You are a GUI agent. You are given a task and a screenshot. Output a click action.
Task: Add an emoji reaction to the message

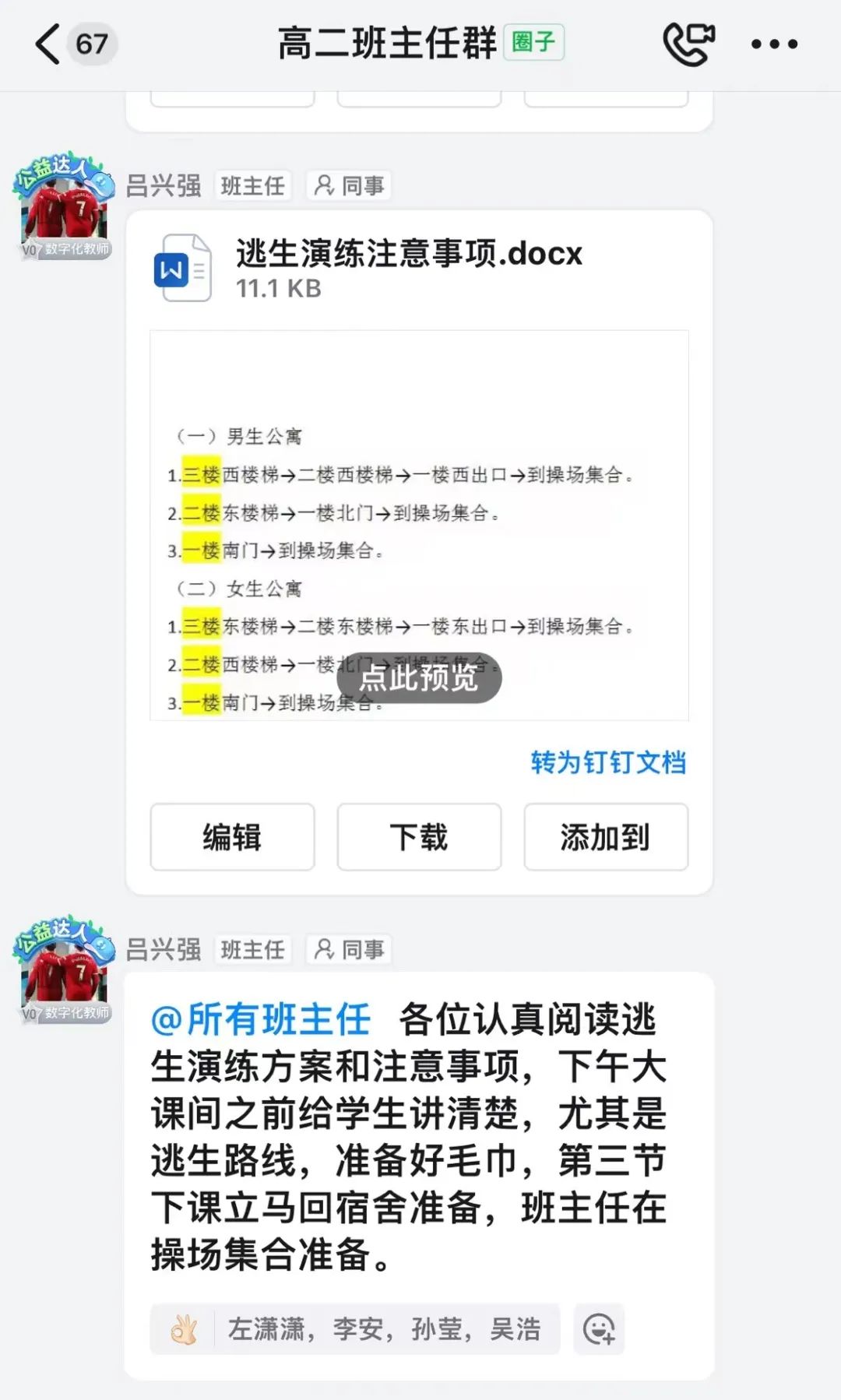599,1329
